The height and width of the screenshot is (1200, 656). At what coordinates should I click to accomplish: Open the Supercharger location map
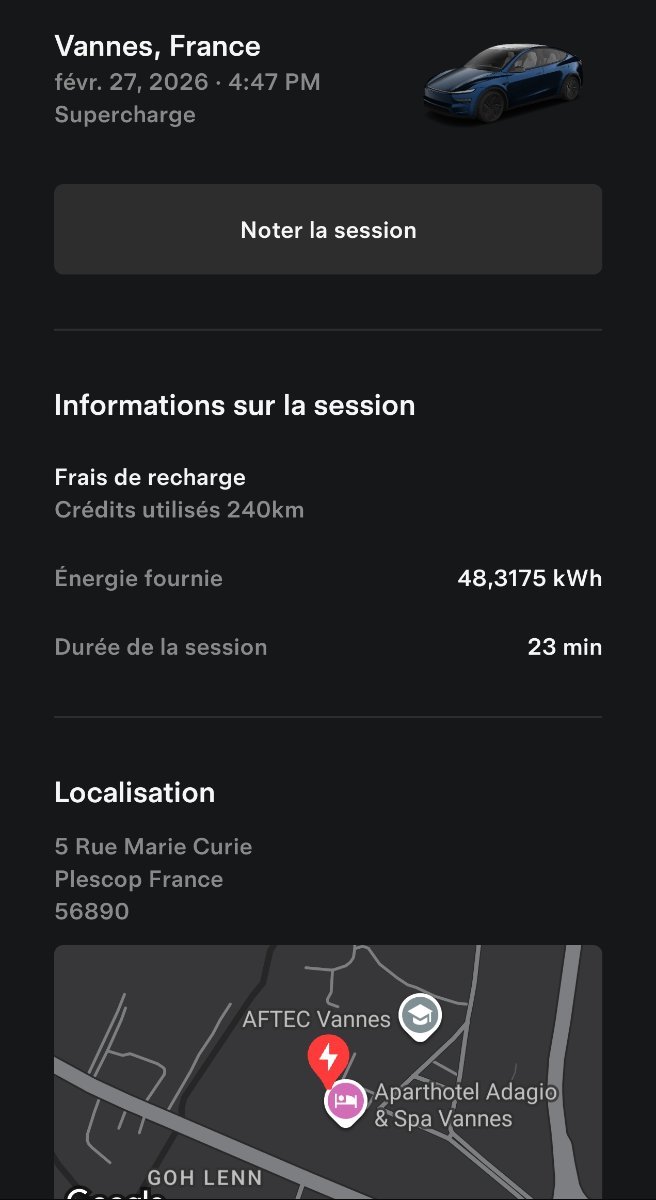(x=328, y=1070)
